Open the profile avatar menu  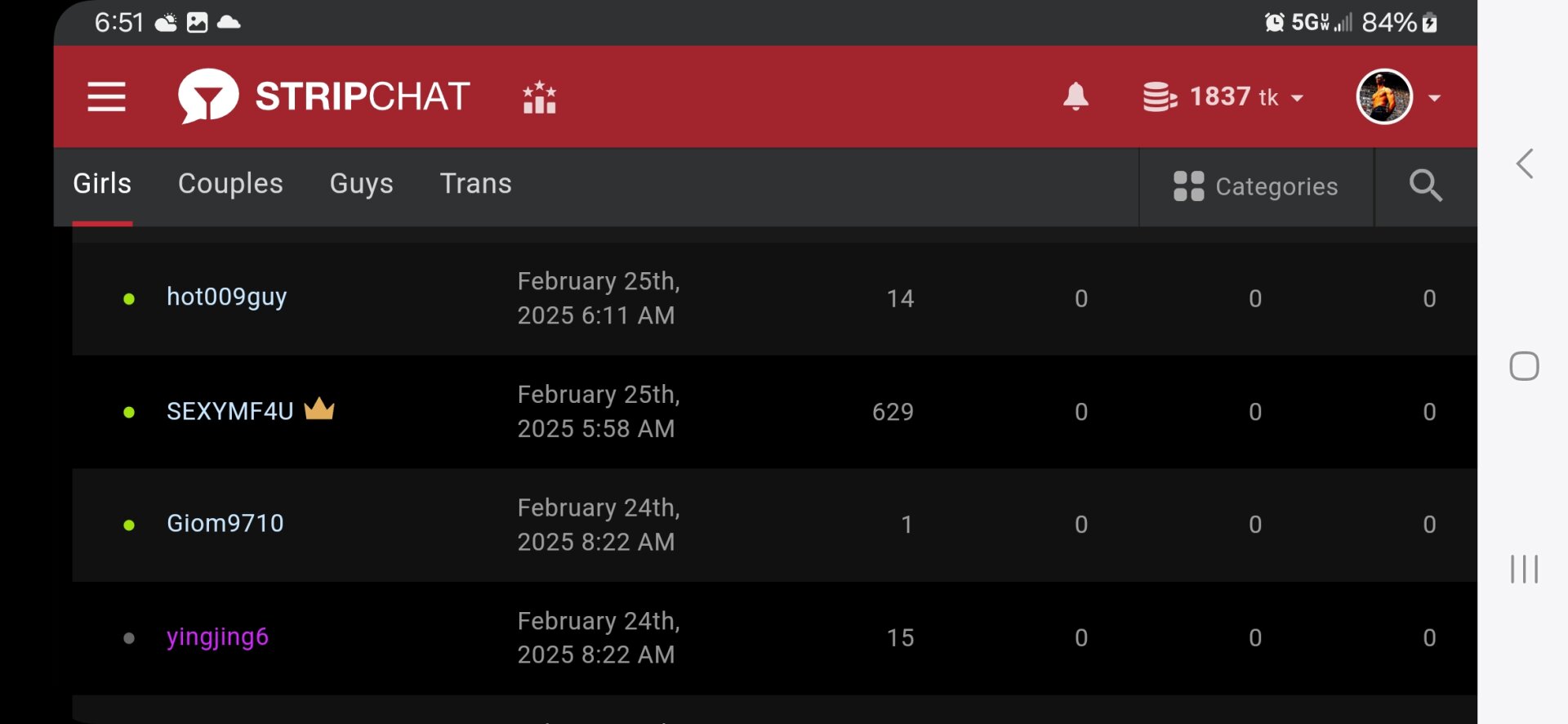point(1385,96)
